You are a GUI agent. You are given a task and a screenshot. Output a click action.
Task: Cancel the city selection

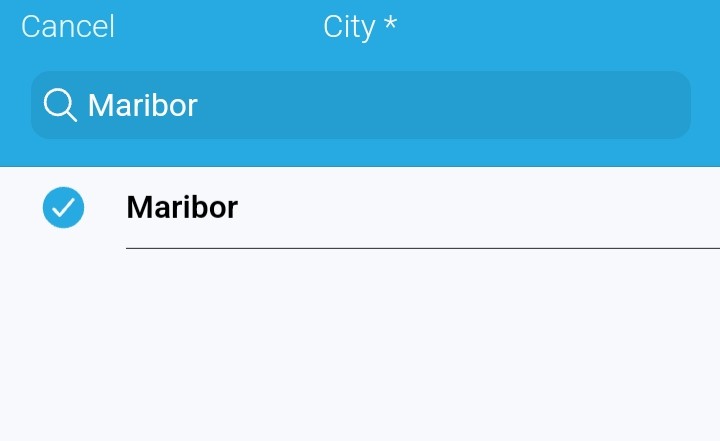pos(68,27)
